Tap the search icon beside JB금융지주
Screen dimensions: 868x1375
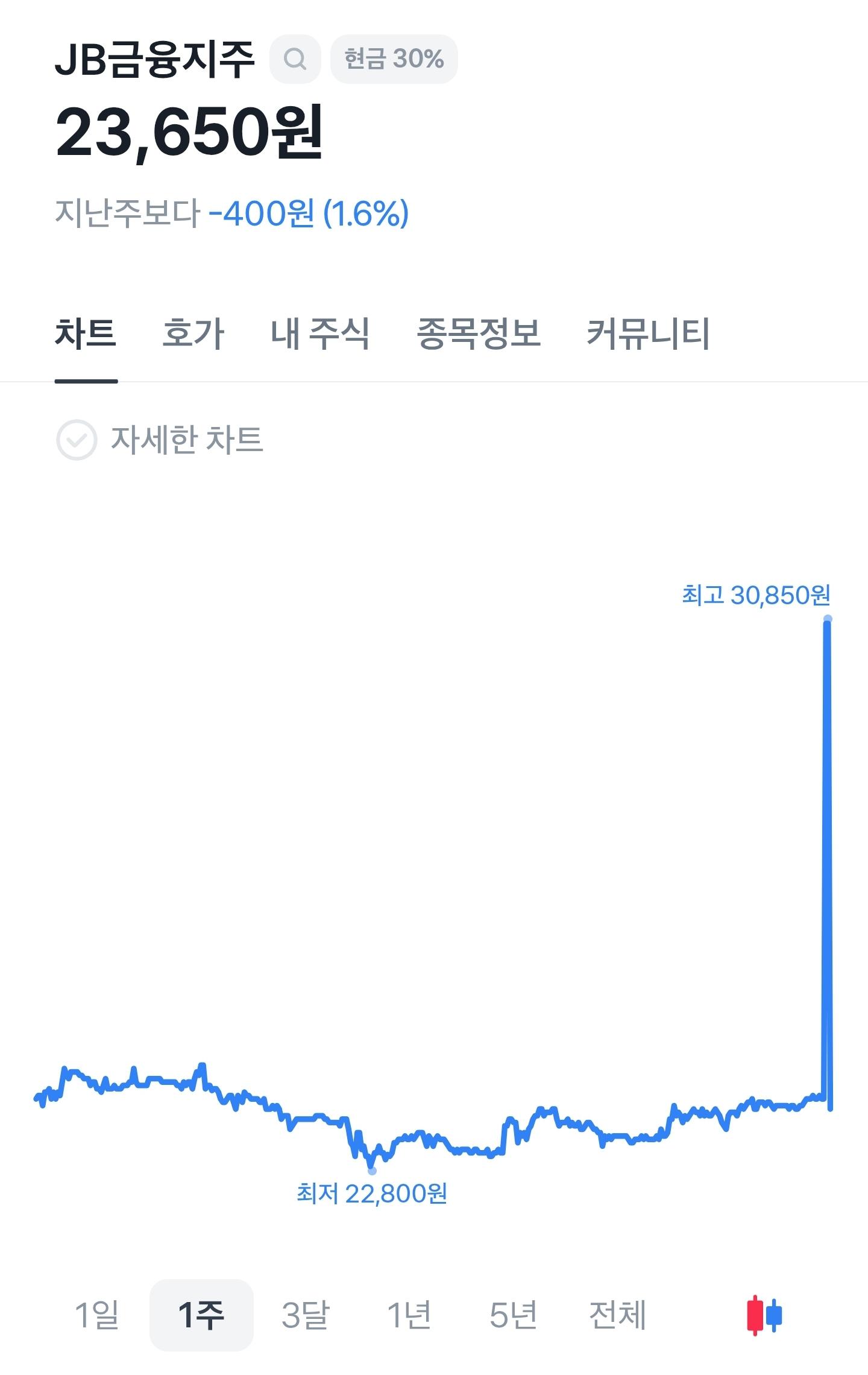[295, 59]
